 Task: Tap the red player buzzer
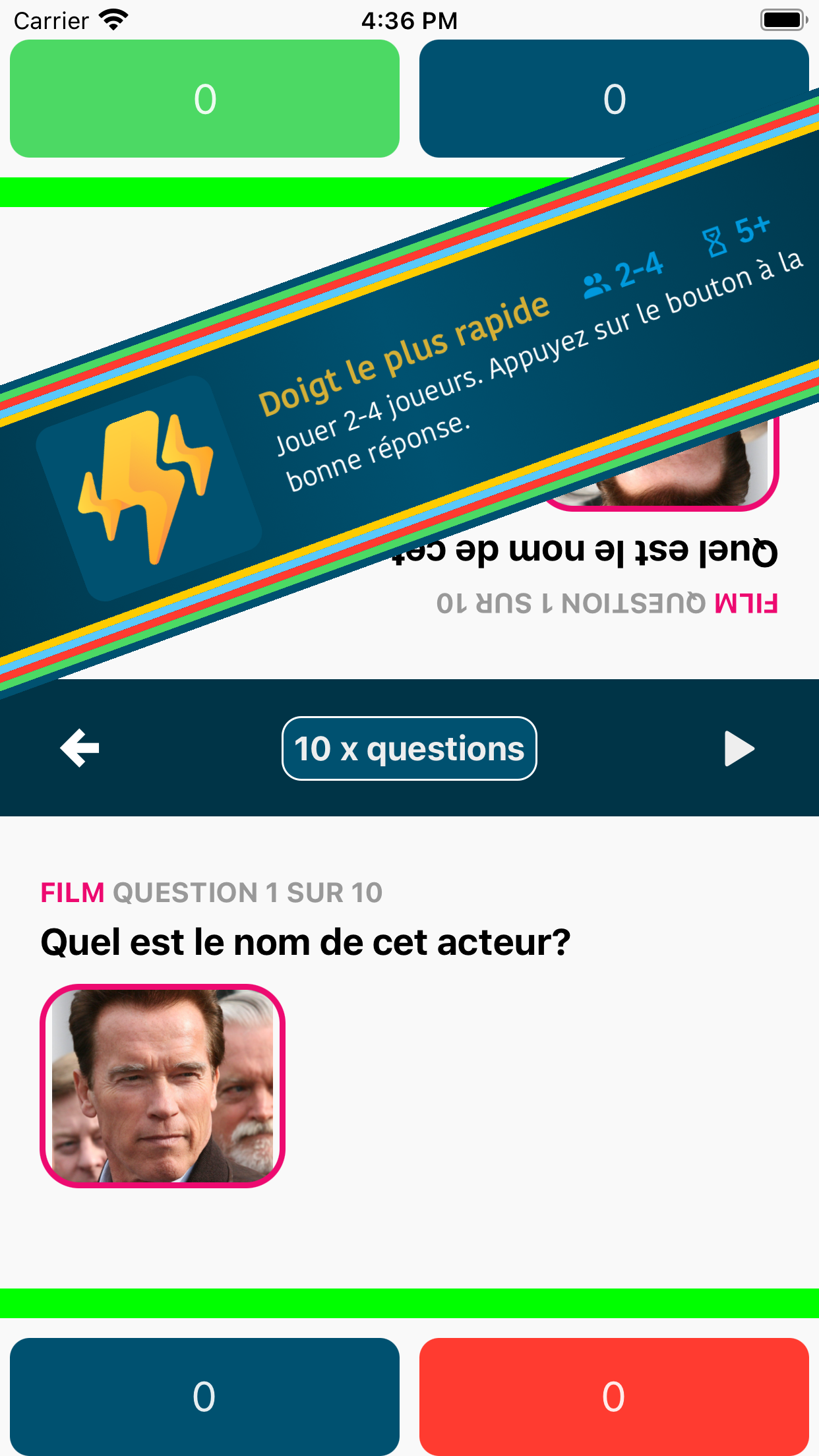coord(613,1396)
